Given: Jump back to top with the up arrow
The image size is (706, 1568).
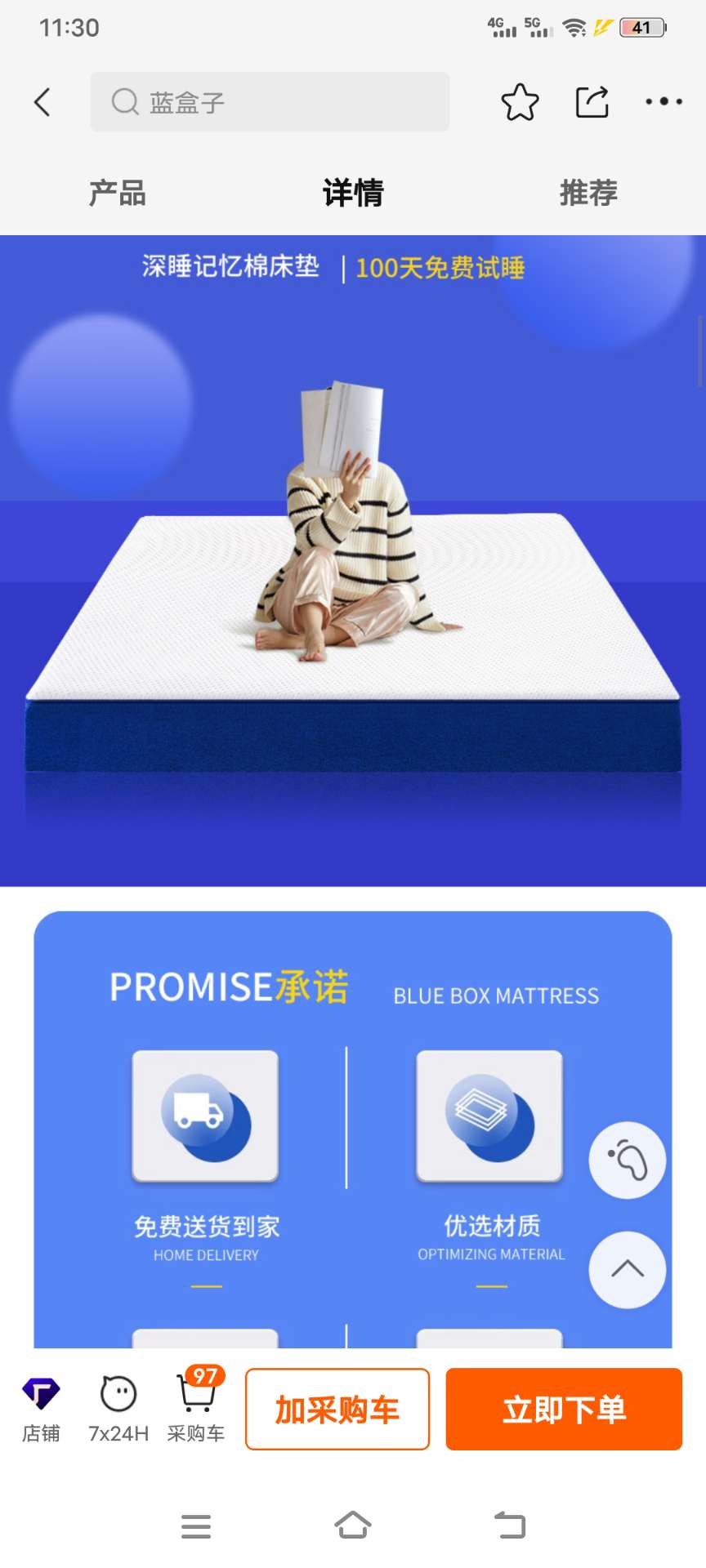Looking at the screenshot, I should pos(628,1270).
